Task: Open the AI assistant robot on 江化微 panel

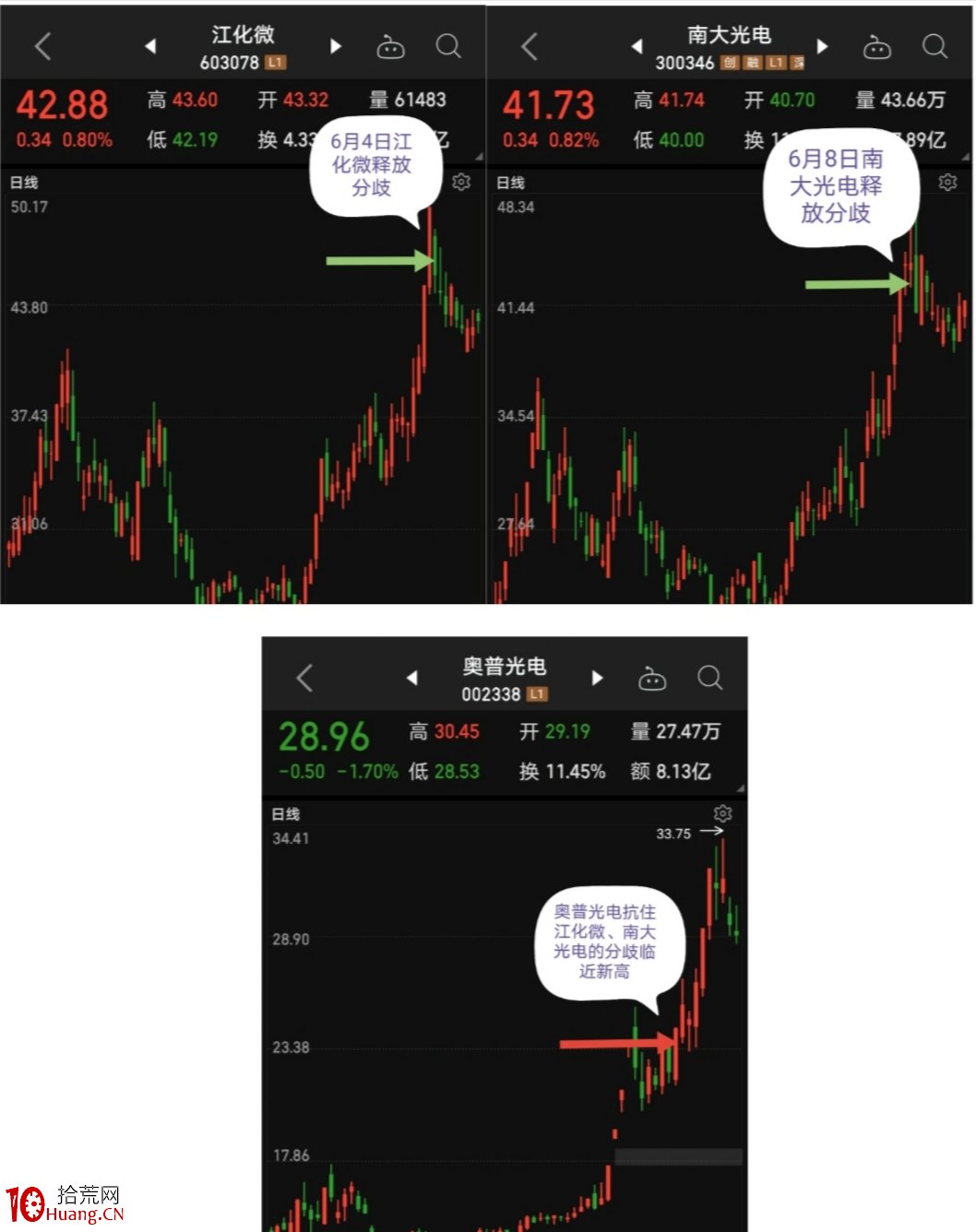Action: pyautogui.click(x=390, y=44)
